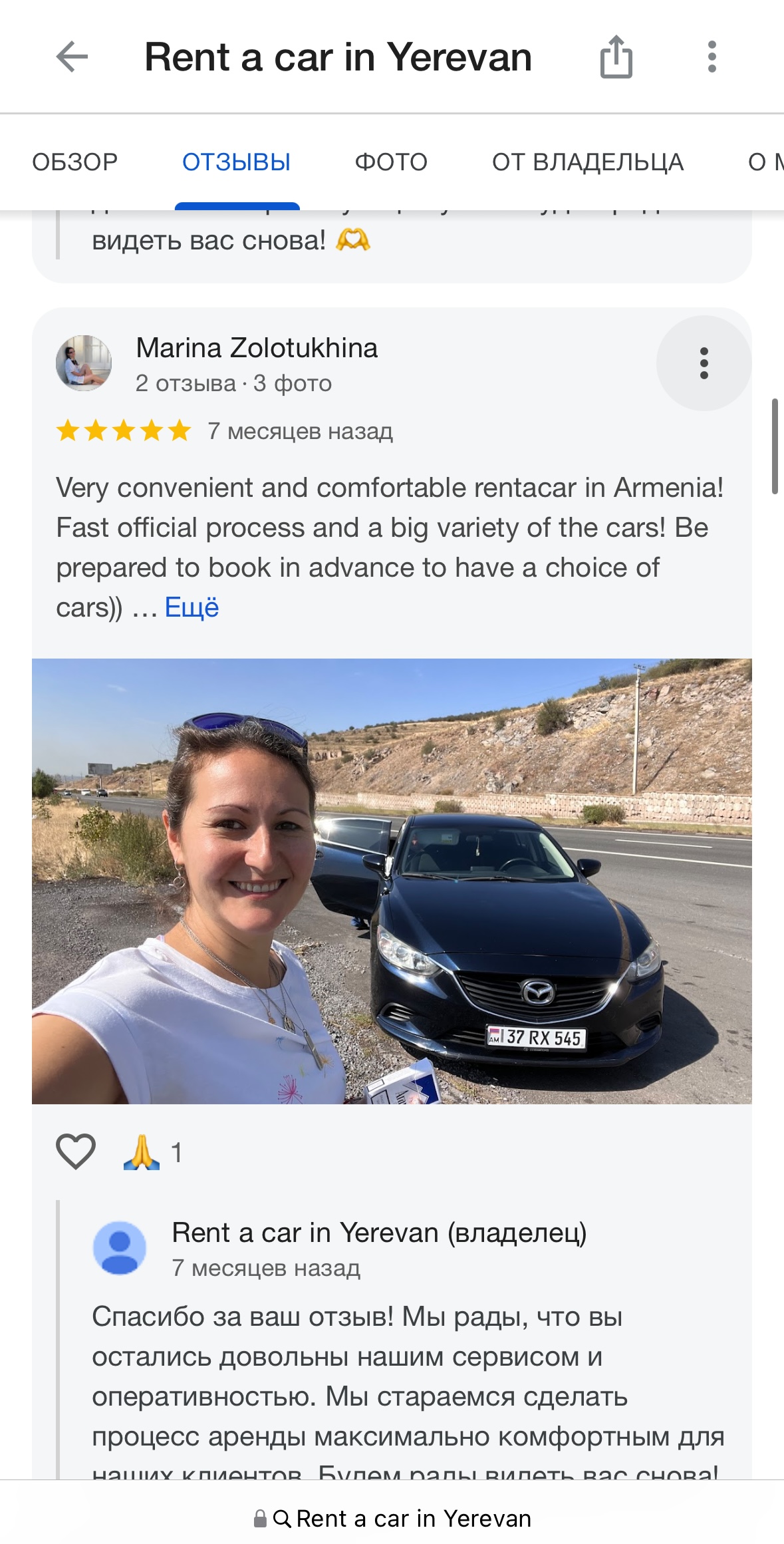The image size is (784, 1544).
Task: Select the ОТЗЫВЫ tab
Action: coord(236,162)
